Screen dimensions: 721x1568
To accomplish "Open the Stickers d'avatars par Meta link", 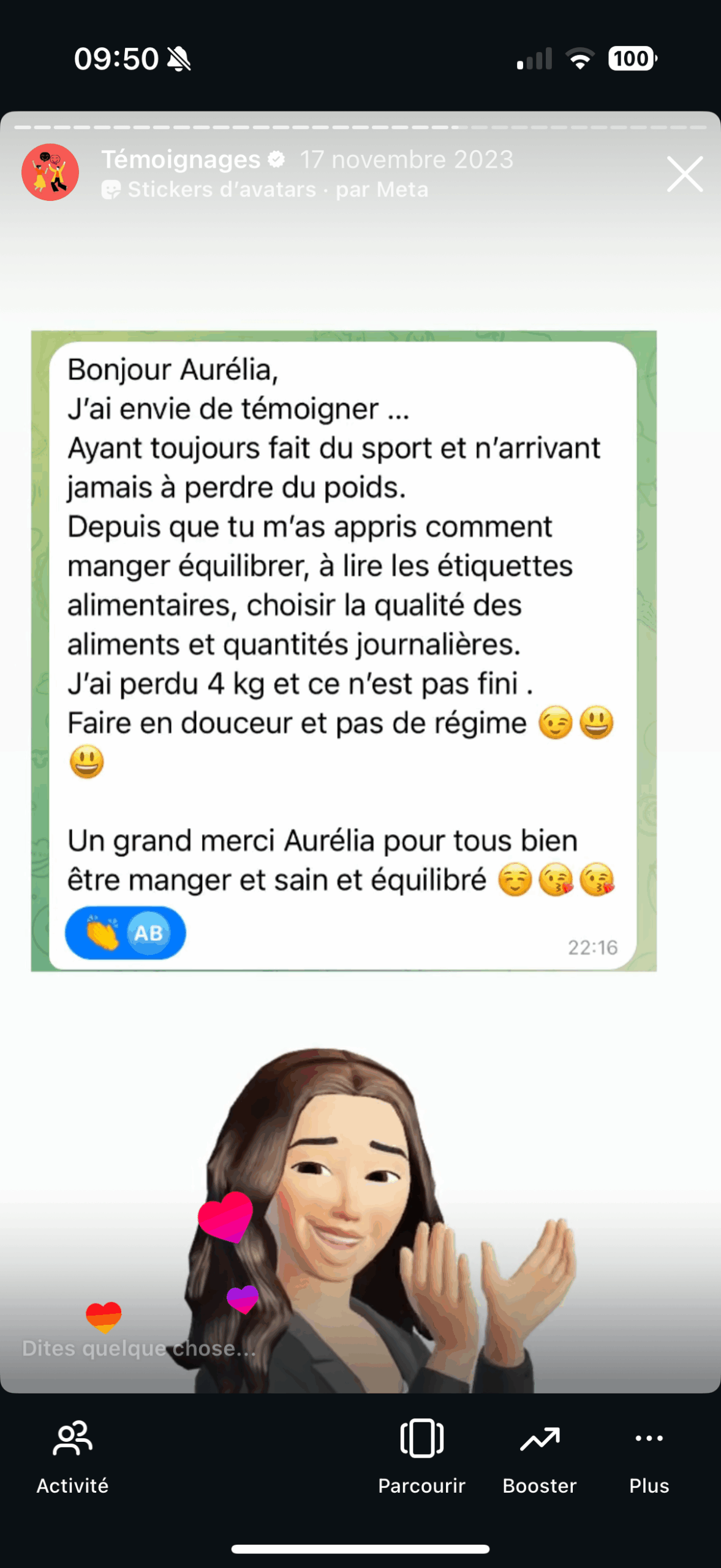I will (x=265, y=190).
